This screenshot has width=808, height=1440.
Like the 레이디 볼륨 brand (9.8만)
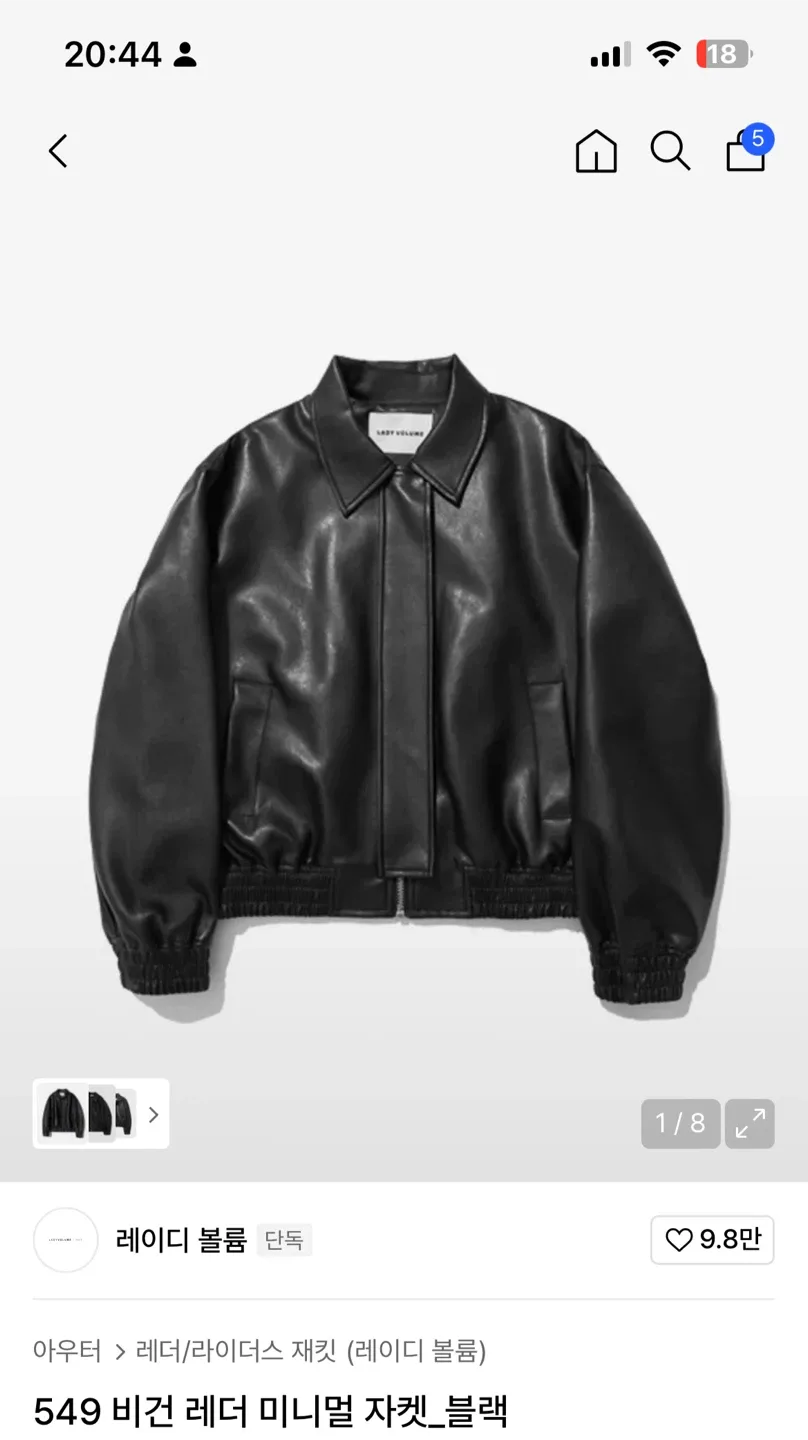712,1240
